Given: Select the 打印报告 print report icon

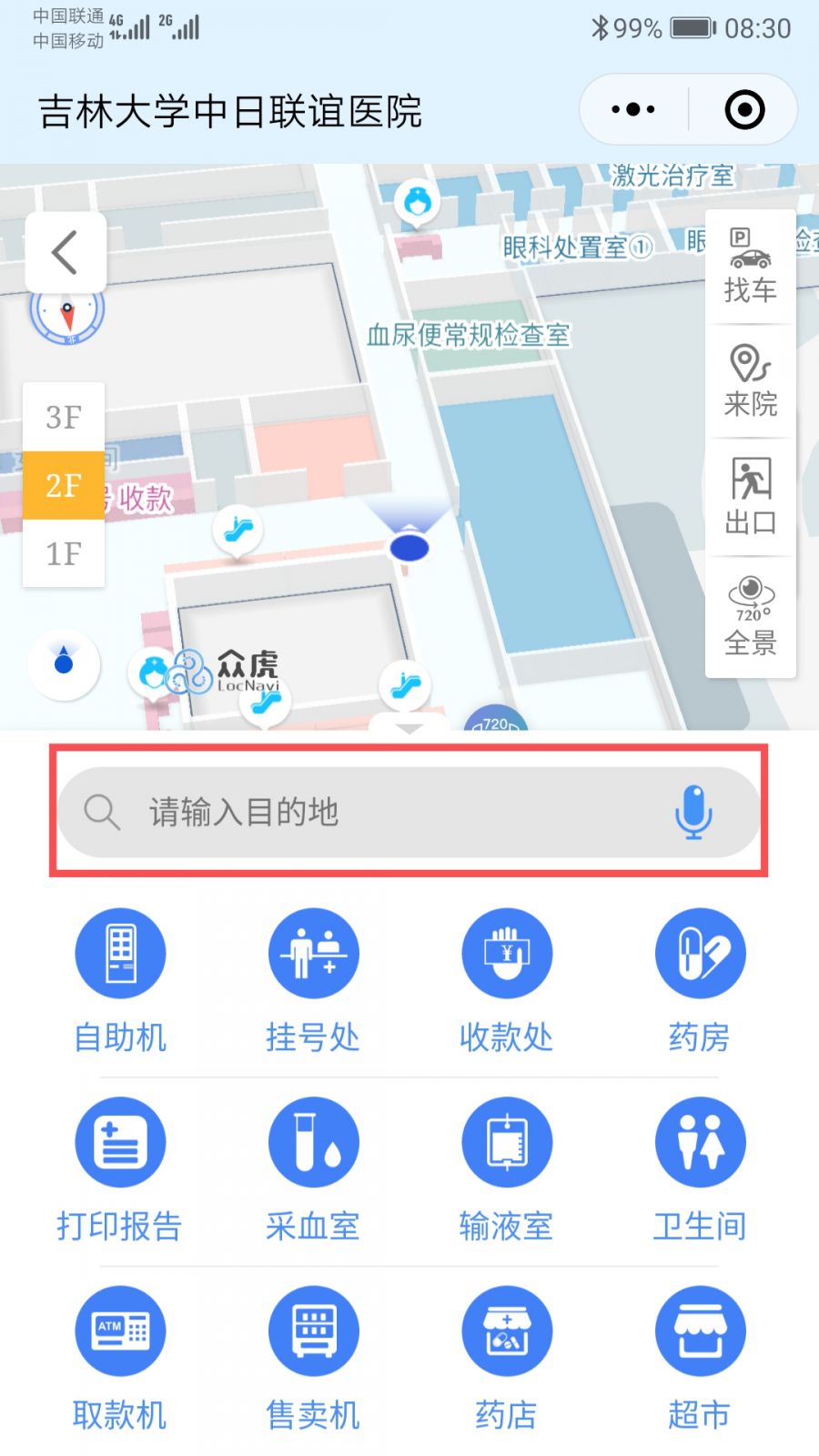Looking at the screenshot, I should 120,1142.
